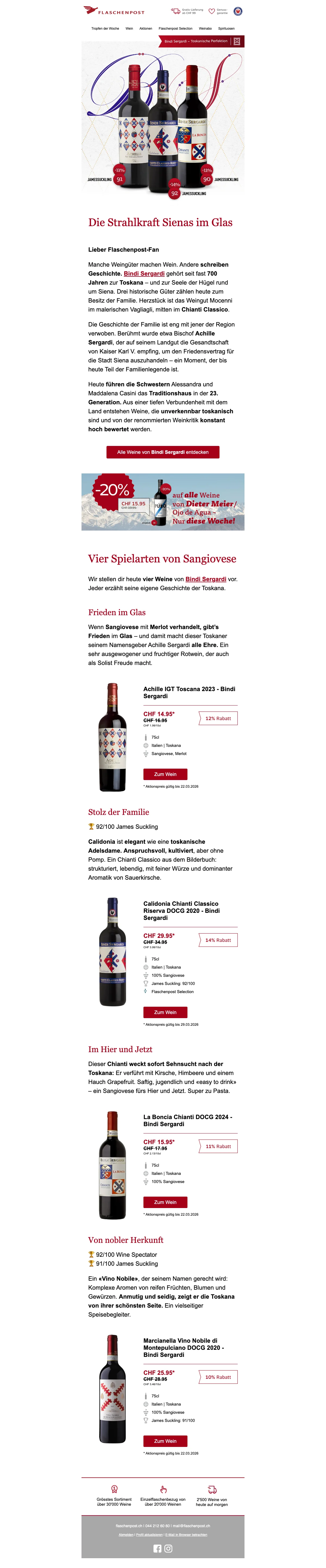Tap the hero image of three wine bottles
326x1568 pixels.
(x=163, y=119)
